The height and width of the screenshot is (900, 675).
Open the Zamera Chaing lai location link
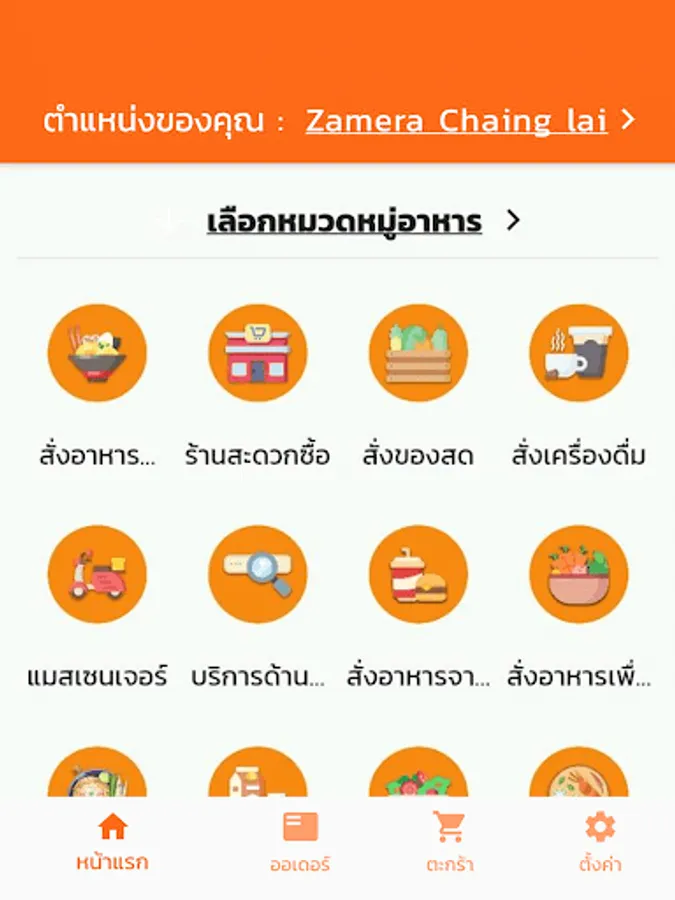point(456,121)
